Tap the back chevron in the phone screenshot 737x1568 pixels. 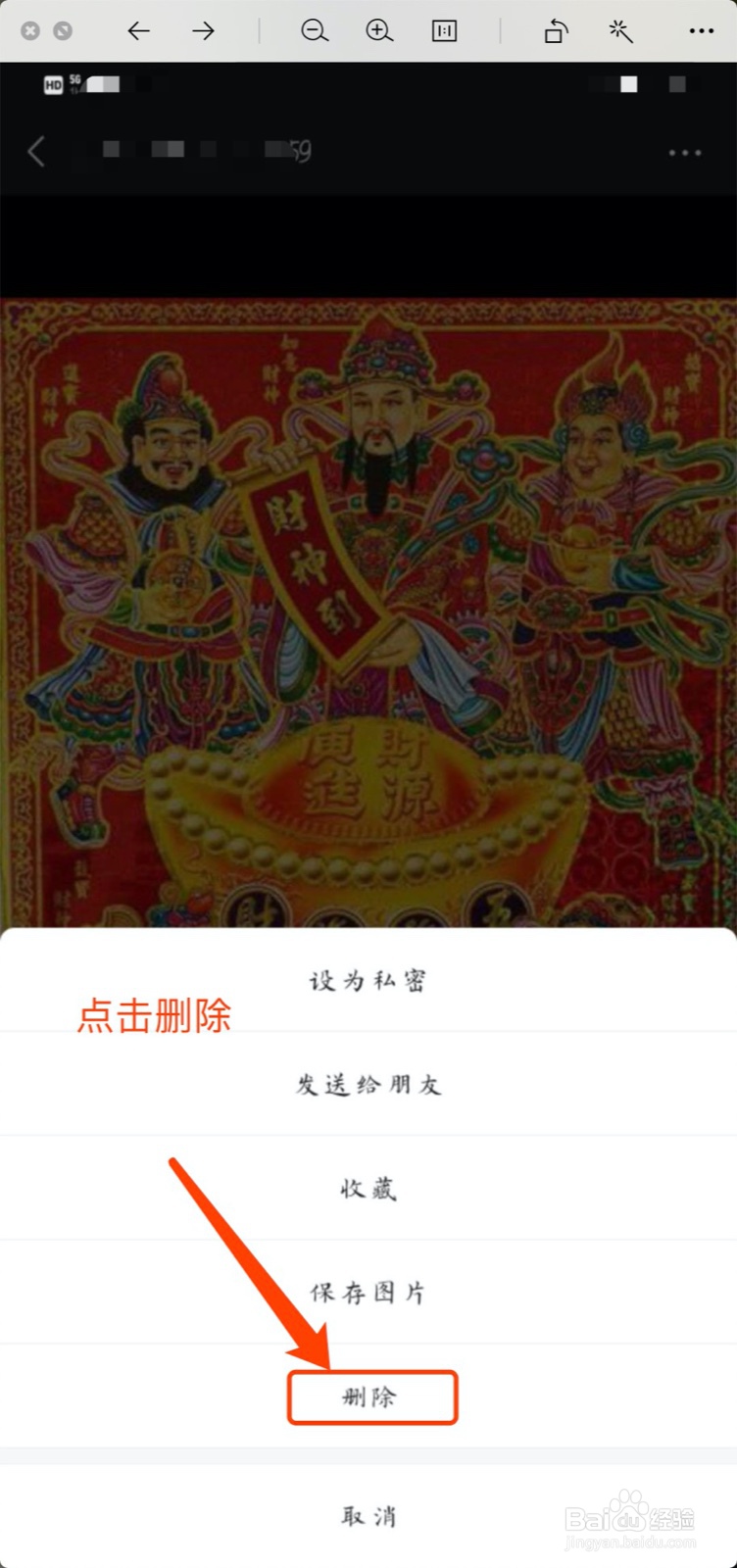tap(36, 152)
